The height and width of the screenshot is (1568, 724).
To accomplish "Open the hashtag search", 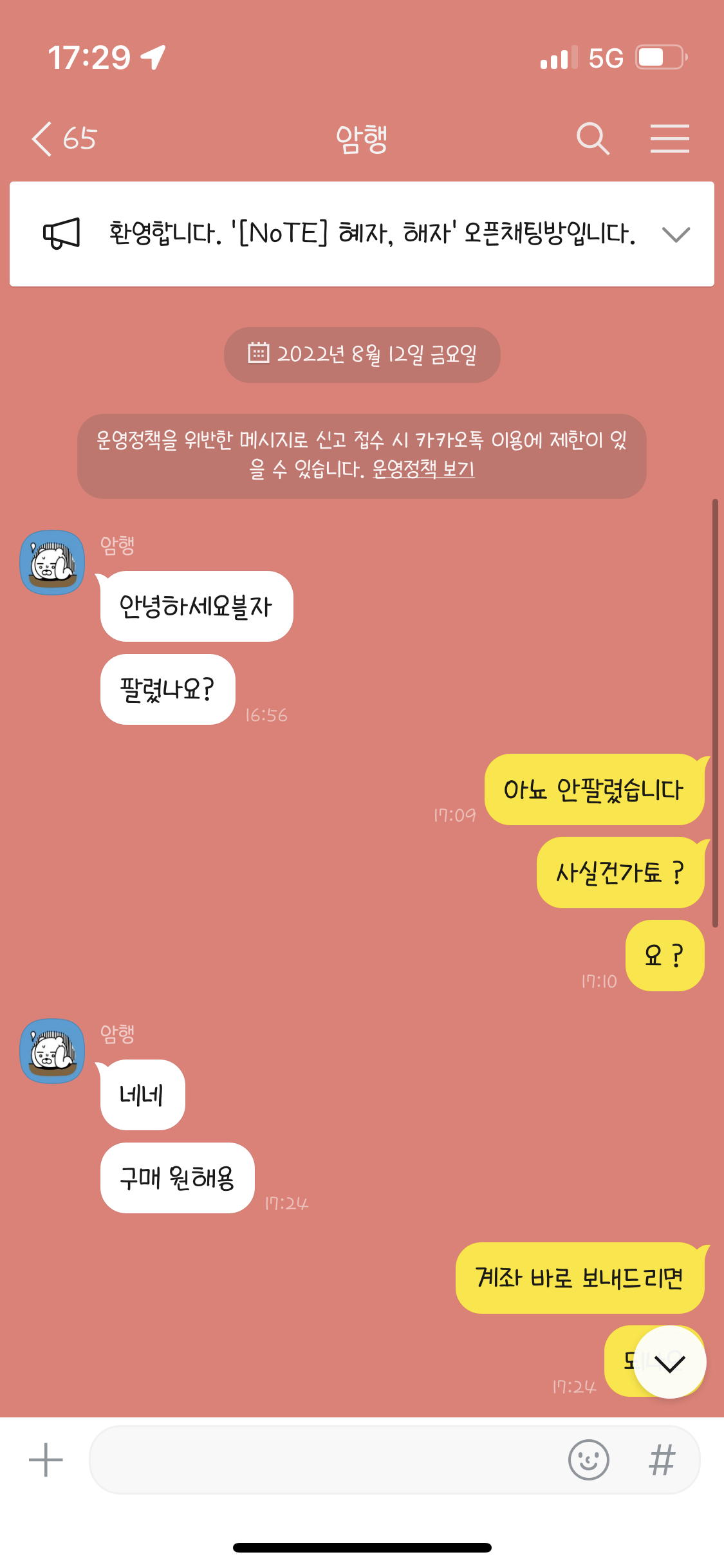I will click(x=662, y=1460).
